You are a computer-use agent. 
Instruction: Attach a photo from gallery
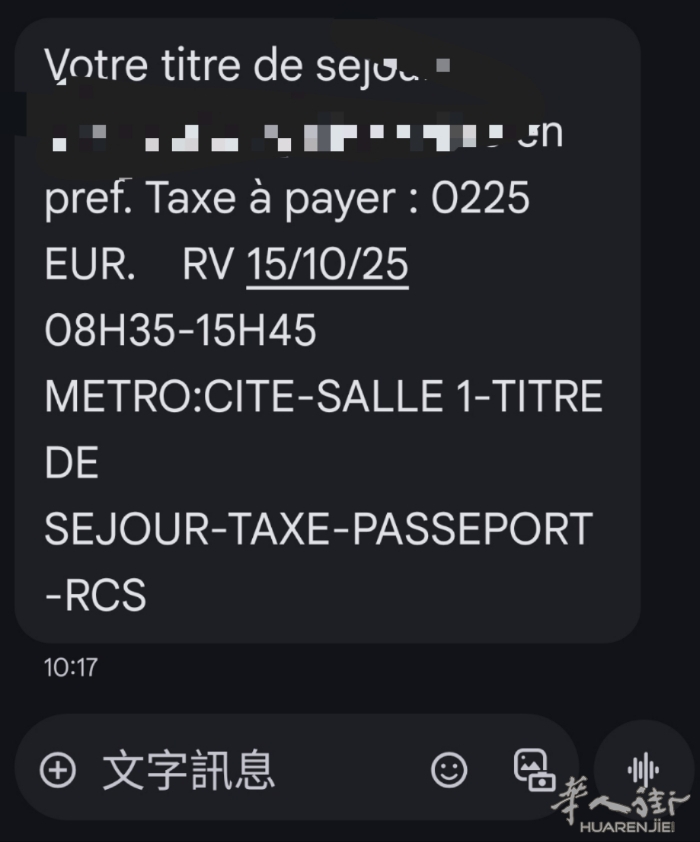pos(534,768)
